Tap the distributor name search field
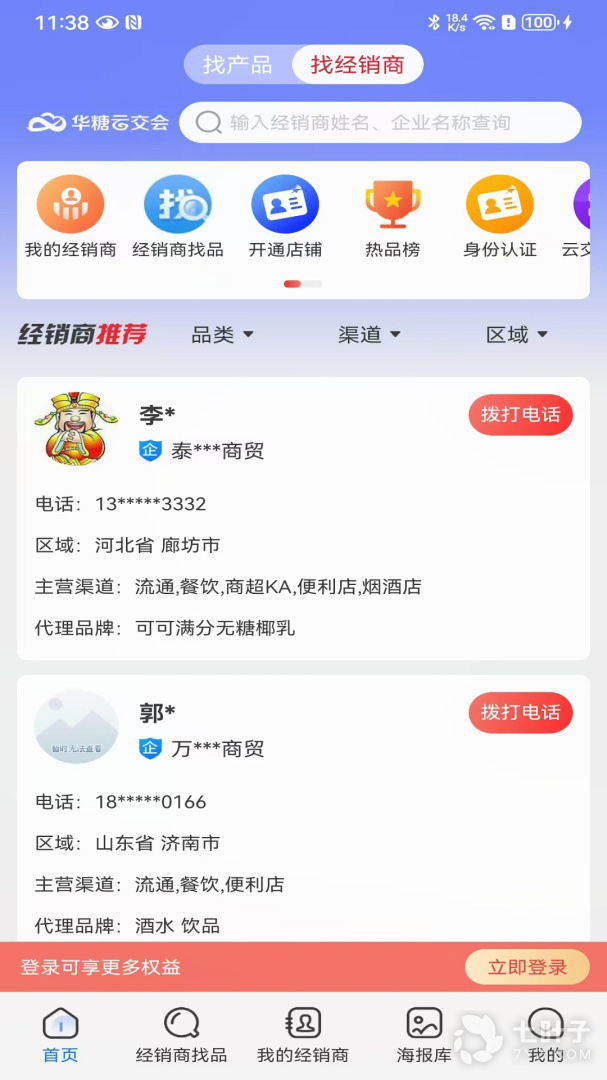This screenshot has height=1080, width=607. 380,123
